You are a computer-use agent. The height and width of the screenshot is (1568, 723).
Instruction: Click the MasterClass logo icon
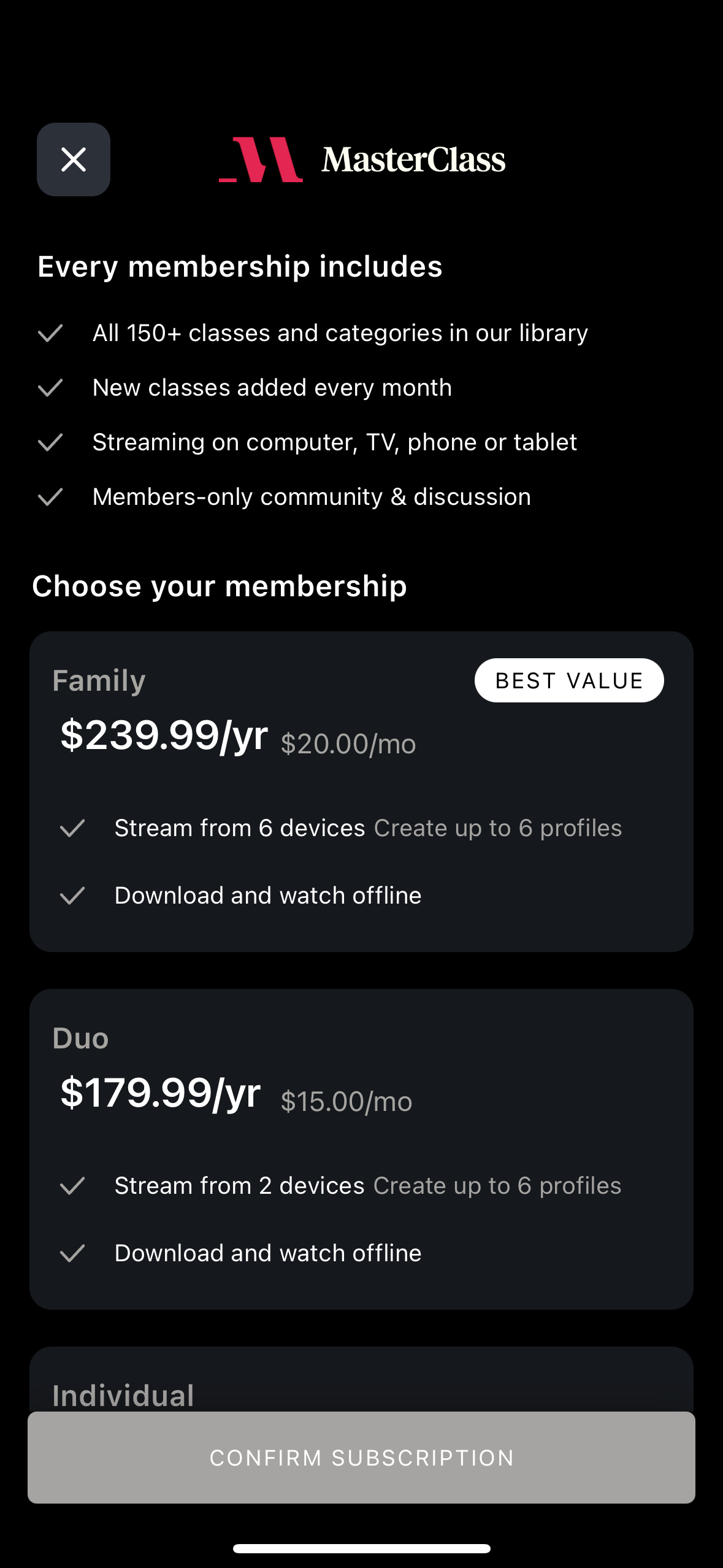260,159
